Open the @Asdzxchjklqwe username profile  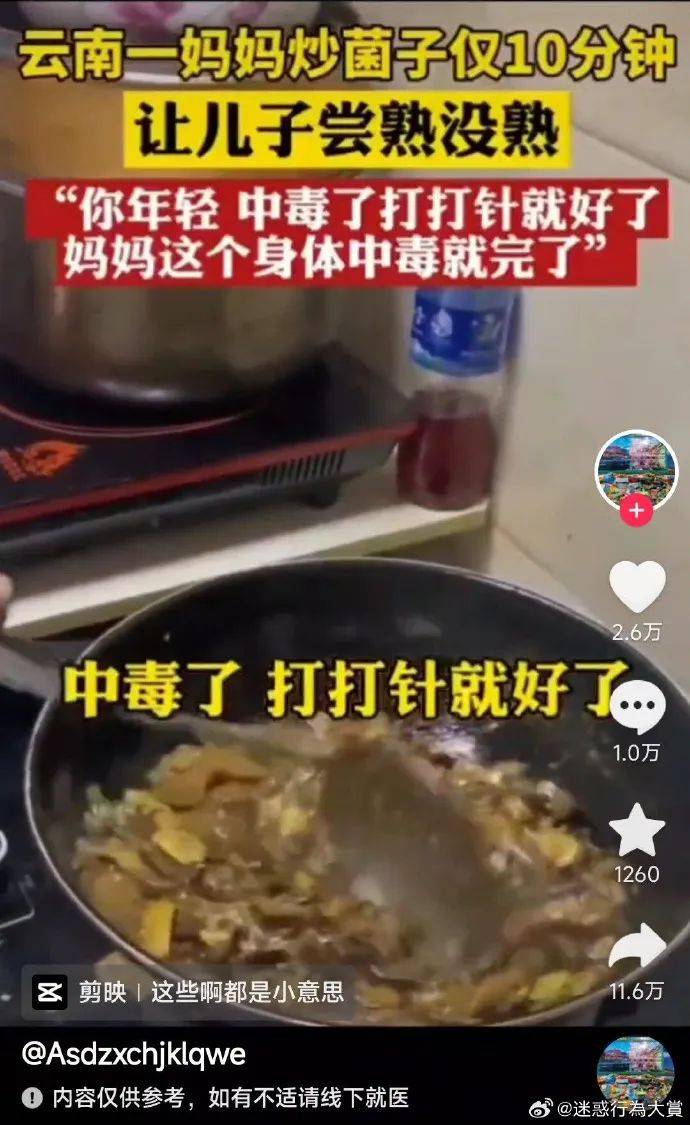[134, 1054]
